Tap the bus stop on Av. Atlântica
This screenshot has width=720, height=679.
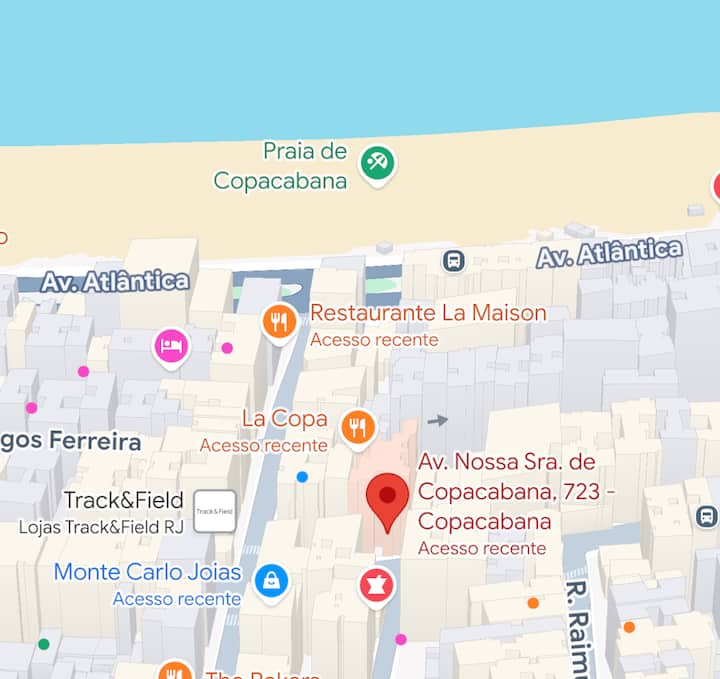[x=454, y=261]
